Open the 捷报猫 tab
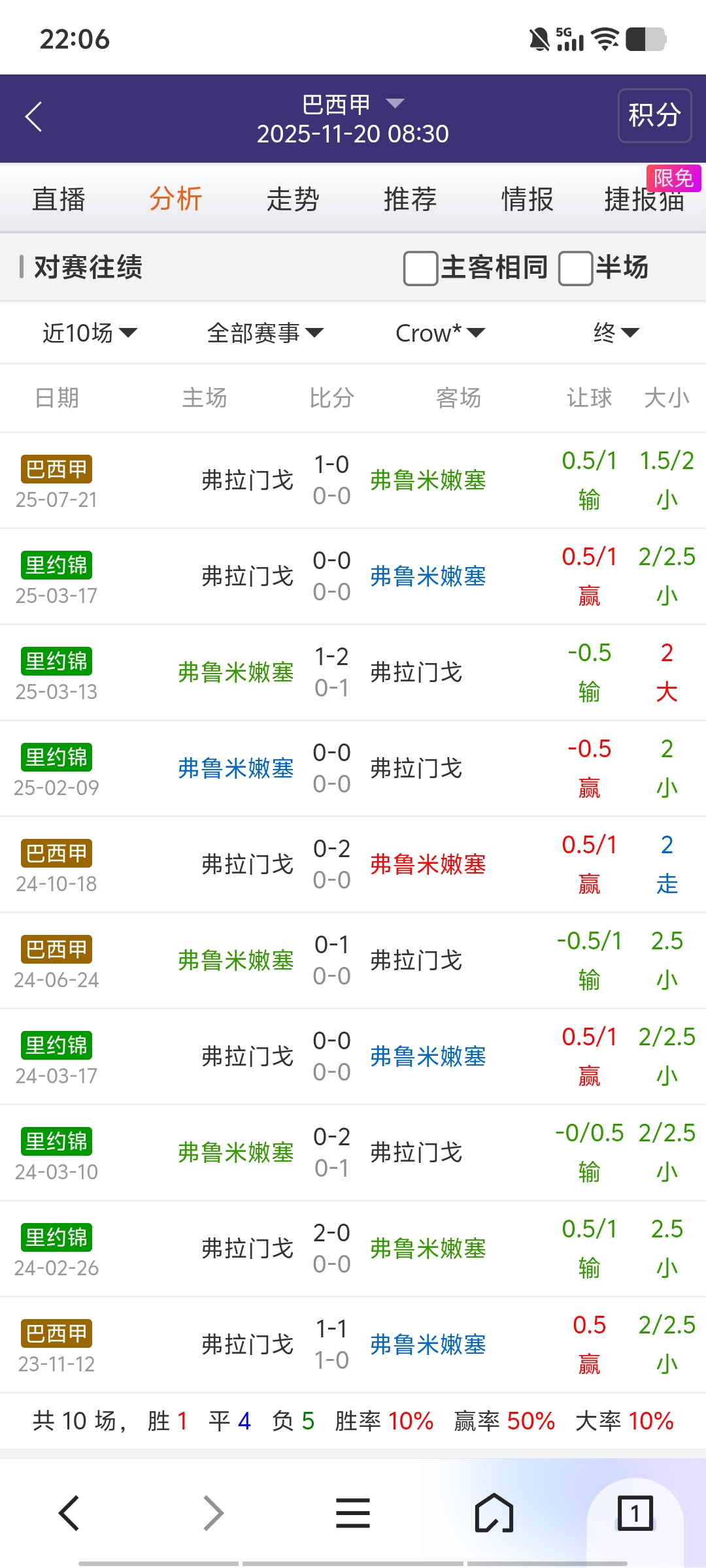This screenshot has width=706, height=1568. click(644, 199)
